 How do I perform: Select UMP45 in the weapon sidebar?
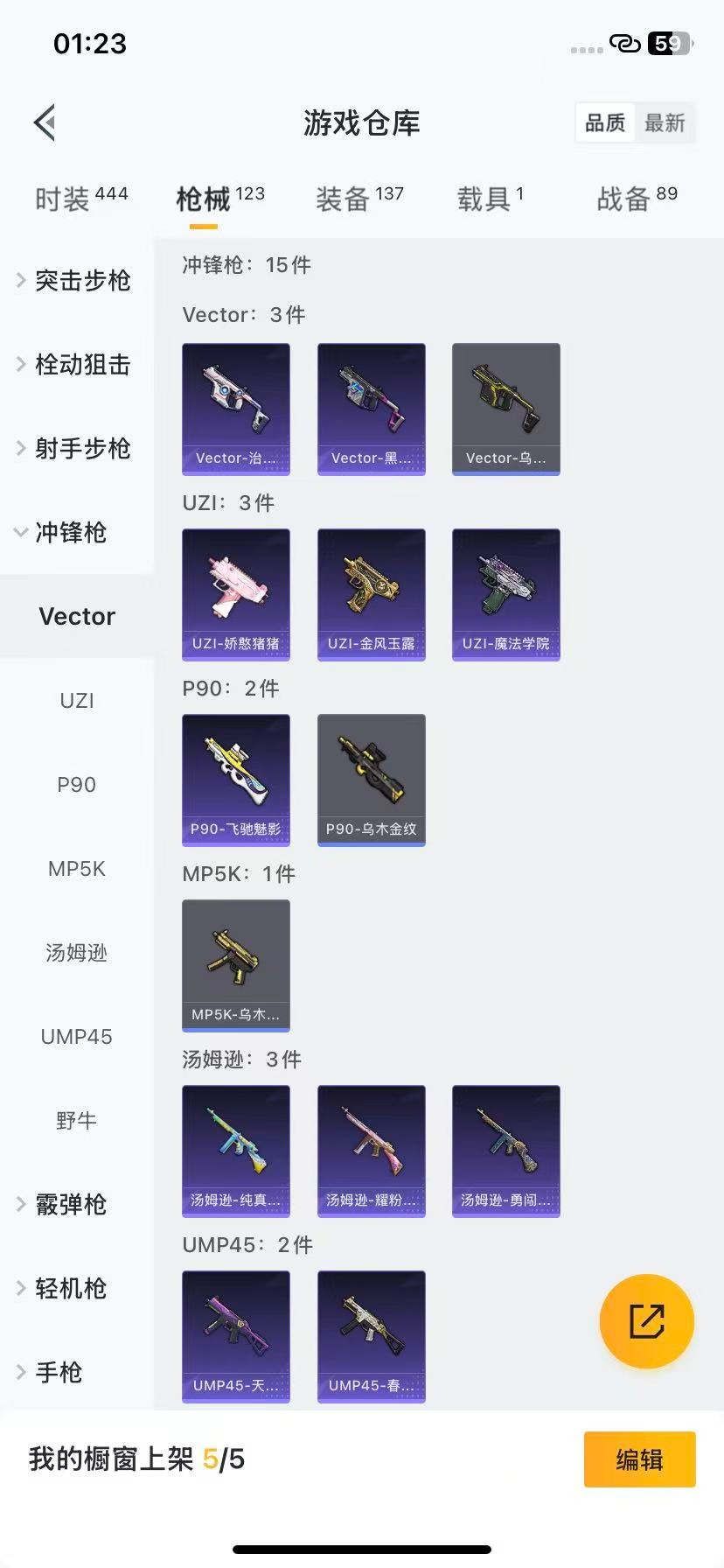(77, 1037)
